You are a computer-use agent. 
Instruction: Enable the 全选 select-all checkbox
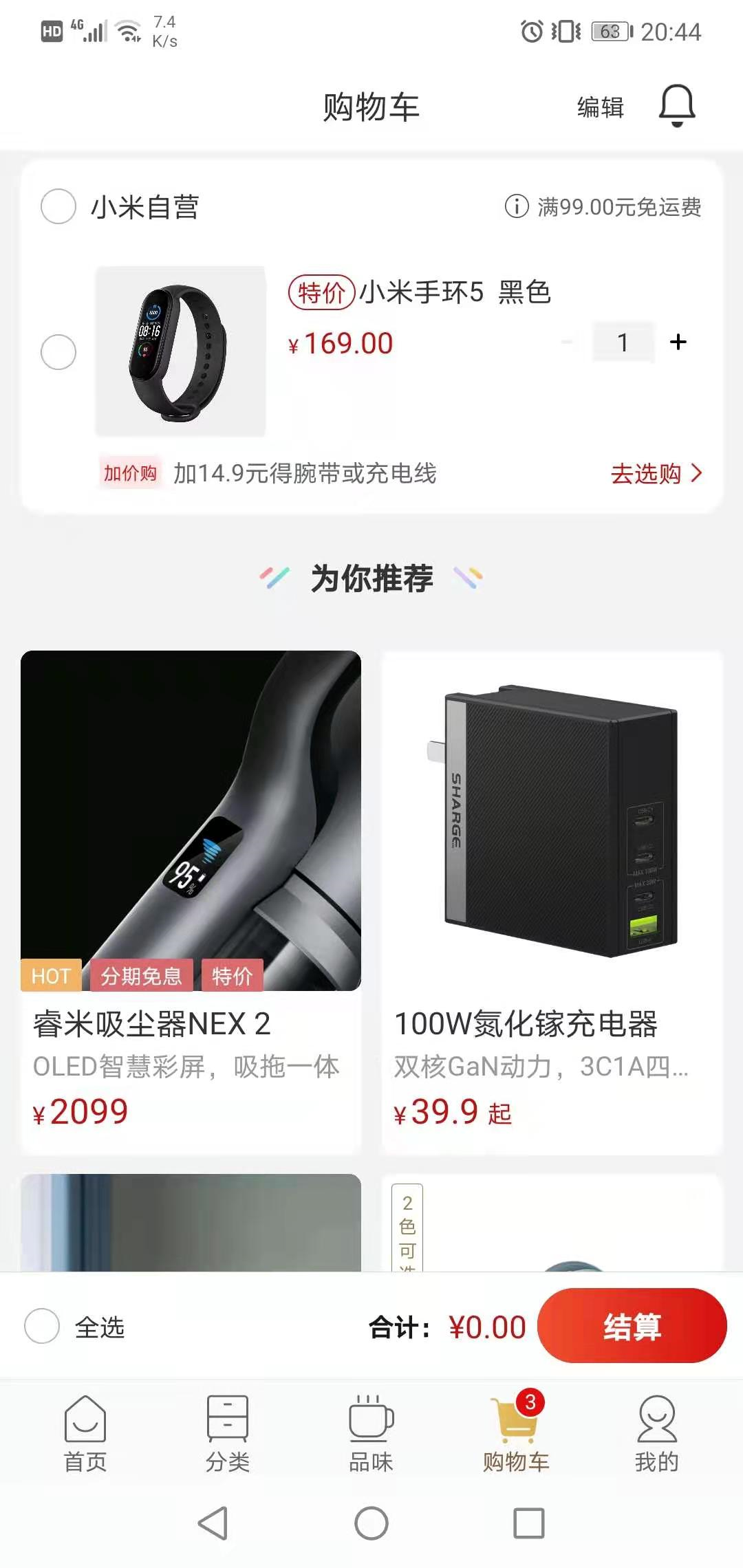point(41,1327)
